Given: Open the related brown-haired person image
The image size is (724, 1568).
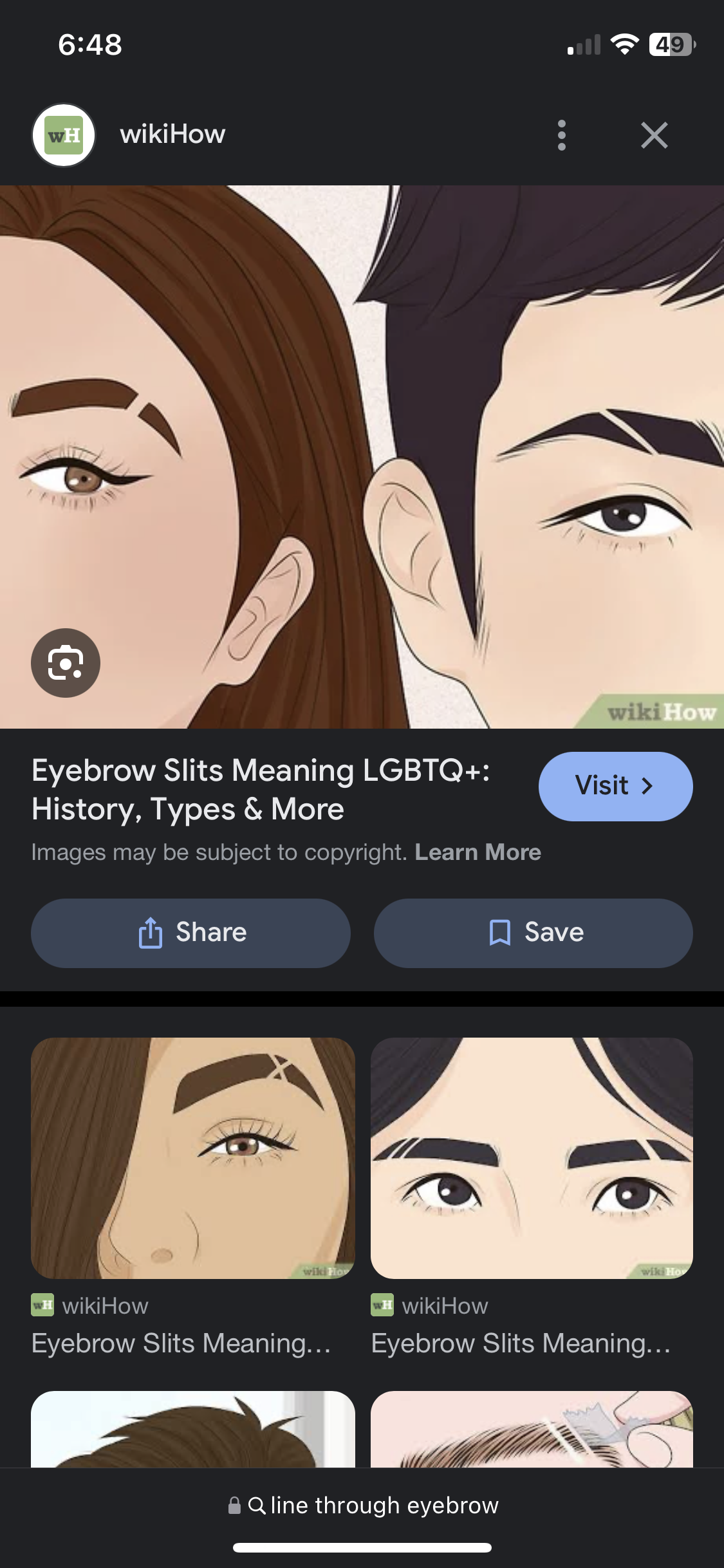Looking at the screenshot, I should click(x=193, y=1429).
